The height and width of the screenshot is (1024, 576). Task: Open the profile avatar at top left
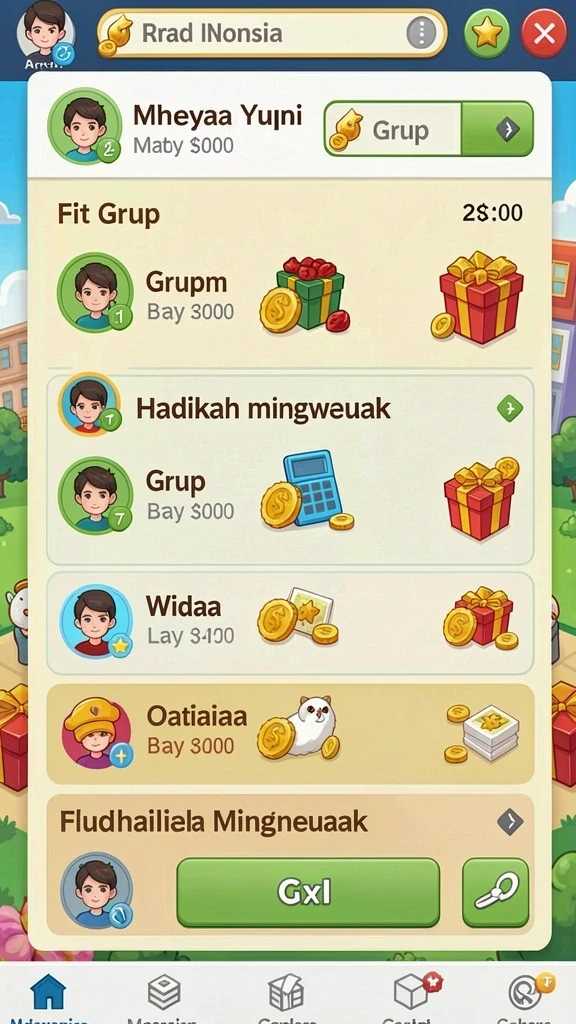[x=45, y=33]
